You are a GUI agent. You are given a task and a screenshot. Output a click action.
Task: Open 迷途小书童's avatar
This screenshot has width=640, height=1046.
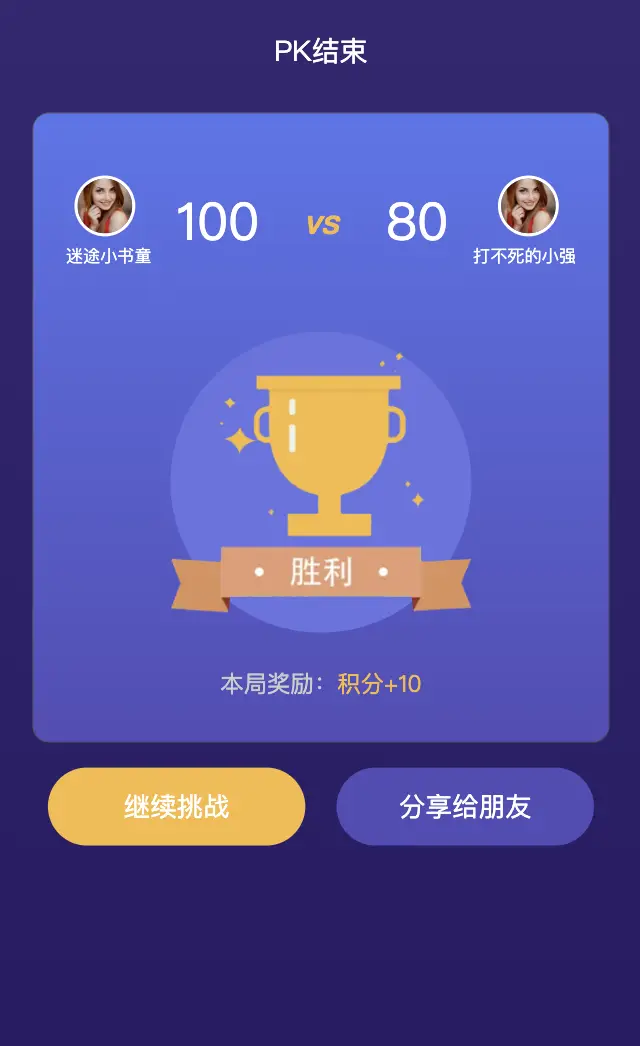coord(105,206)
